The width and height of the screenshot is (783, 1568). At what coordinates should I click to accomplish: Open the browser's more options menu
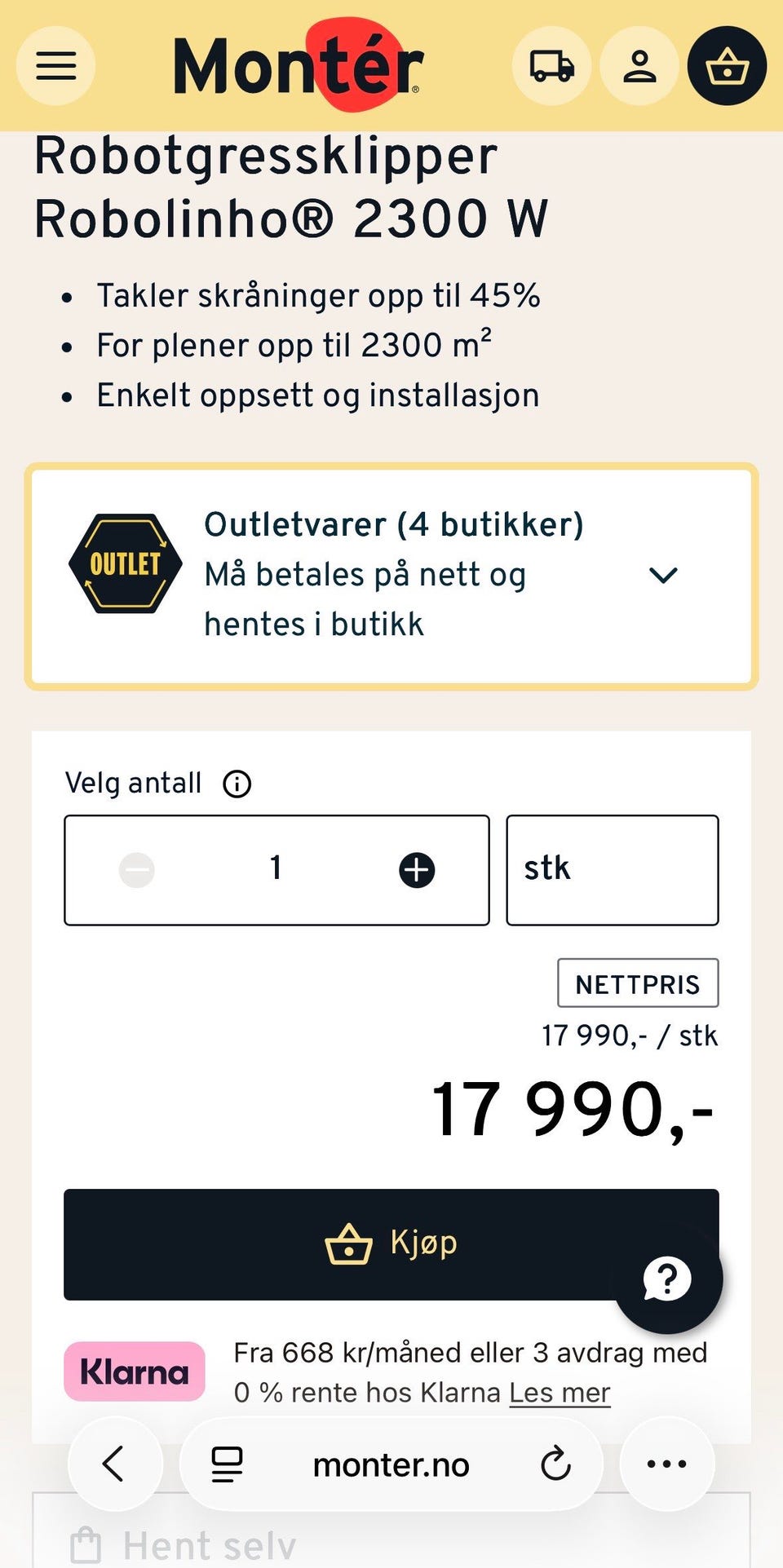point(666,1464)
